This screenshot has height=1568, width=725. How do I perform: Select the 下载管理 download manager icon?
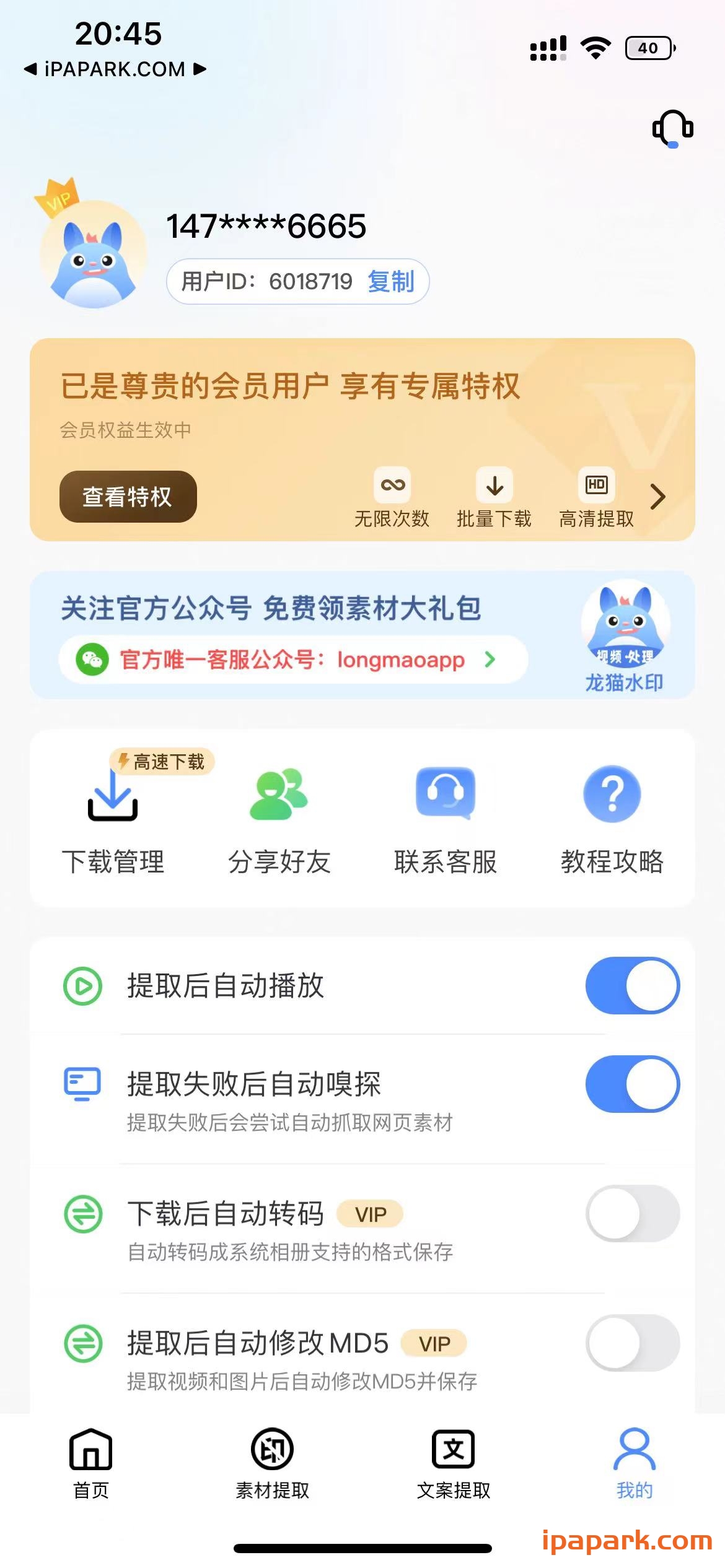(x=112, y=801)
